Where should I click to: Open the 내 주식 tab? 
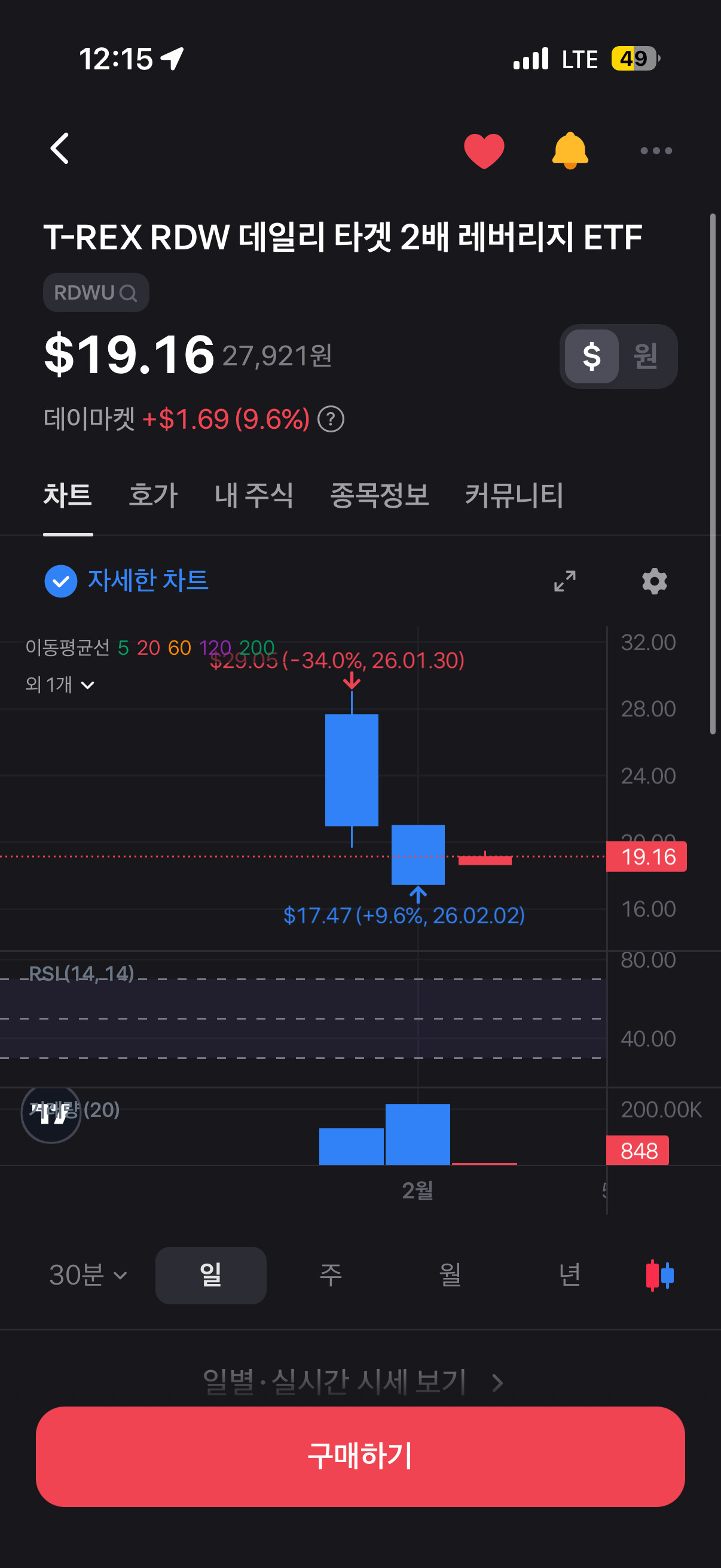(253, 495)
